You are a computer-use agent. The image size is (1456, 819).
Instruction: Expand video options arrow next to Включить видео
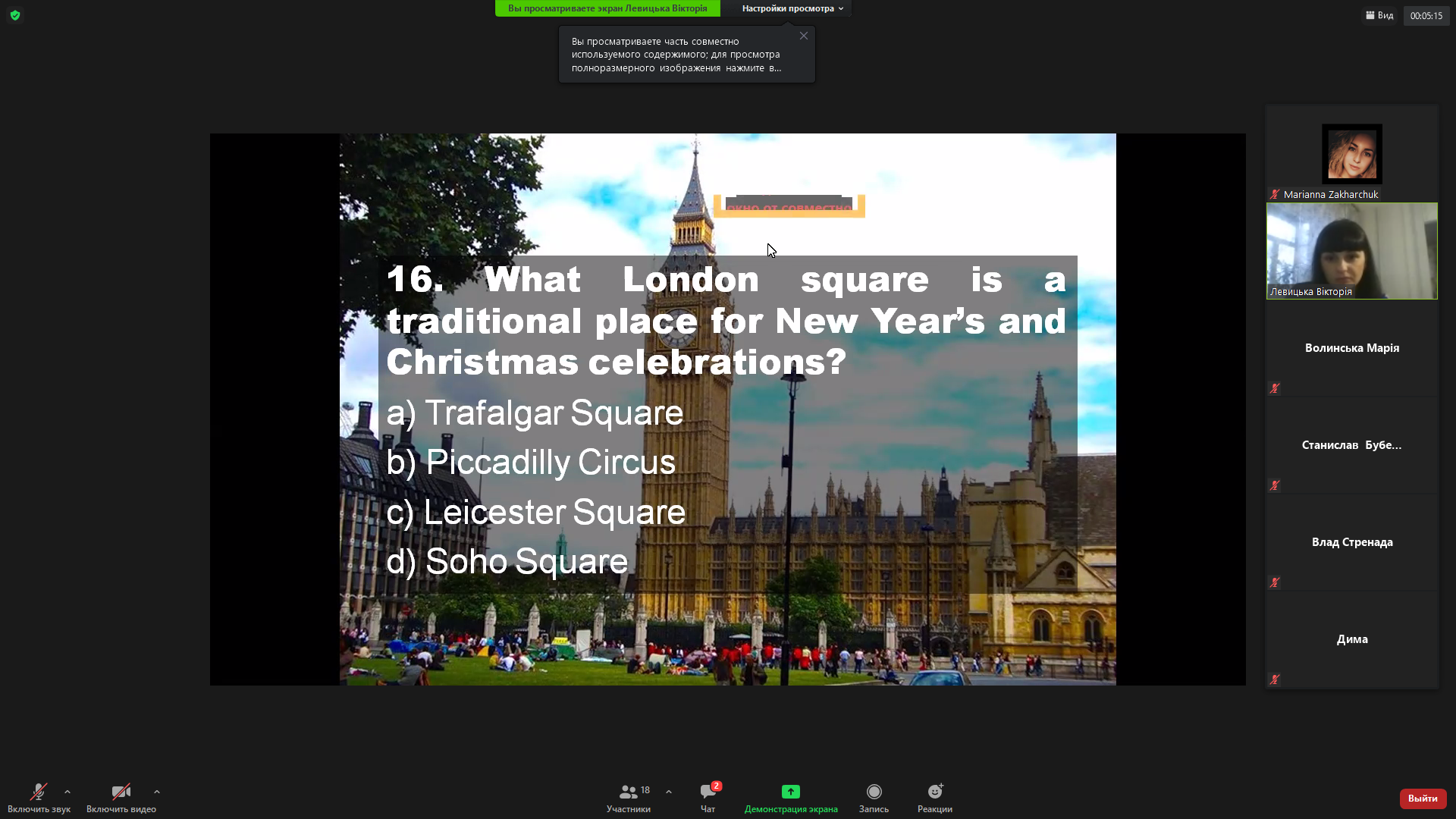click(157, 792)
